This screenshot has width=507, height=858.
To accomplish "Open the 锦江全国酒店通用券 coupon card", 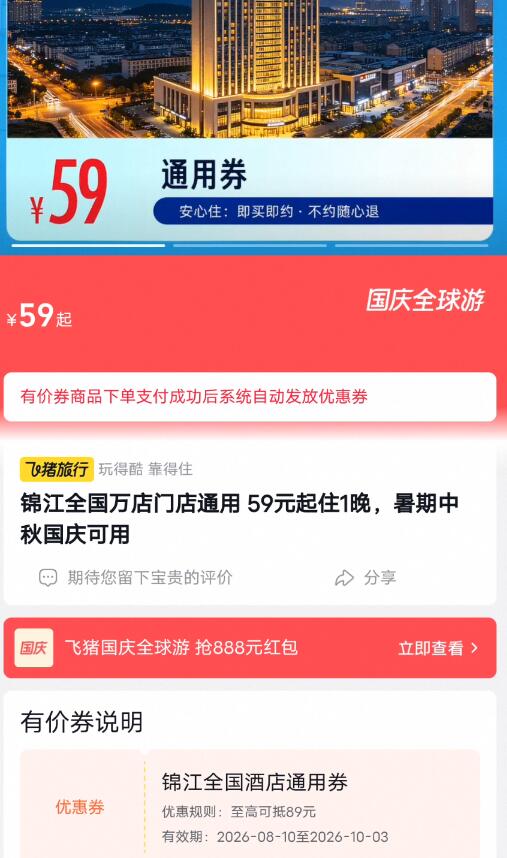I will pos(250,804).
